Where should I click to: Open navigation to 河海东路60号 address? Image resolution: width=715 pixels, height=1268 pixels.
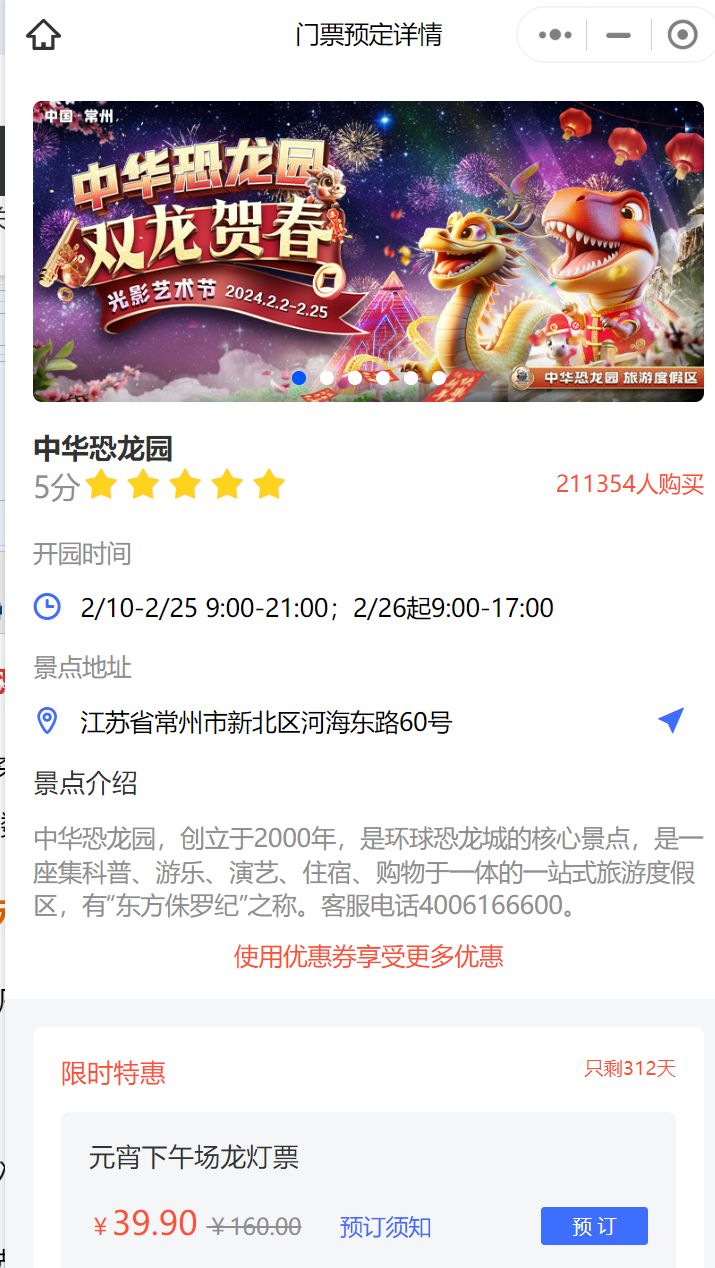(671, 720)
